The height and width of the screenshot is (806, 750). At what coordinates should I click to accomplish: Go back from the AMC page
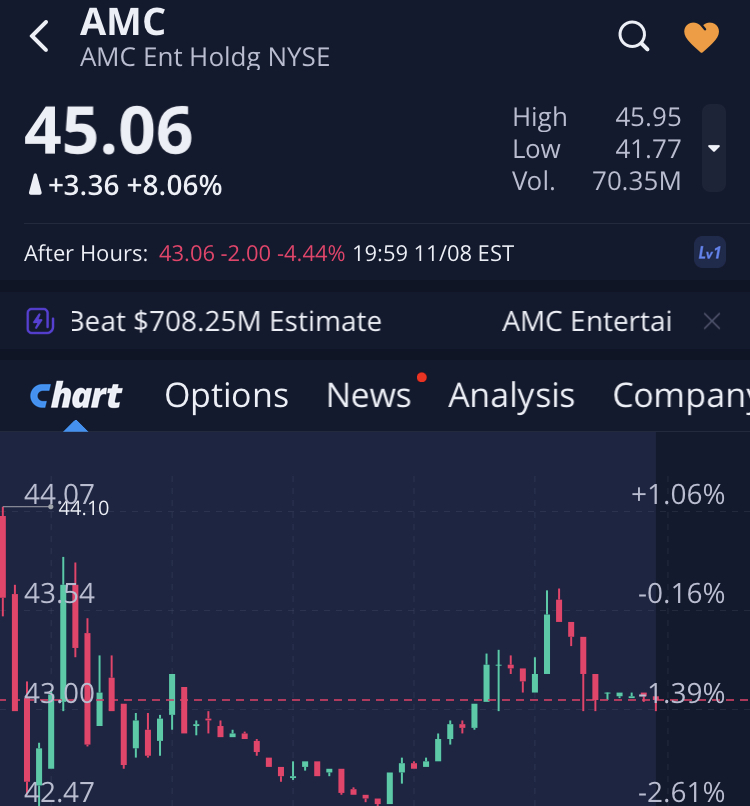[x=39, y=37]
